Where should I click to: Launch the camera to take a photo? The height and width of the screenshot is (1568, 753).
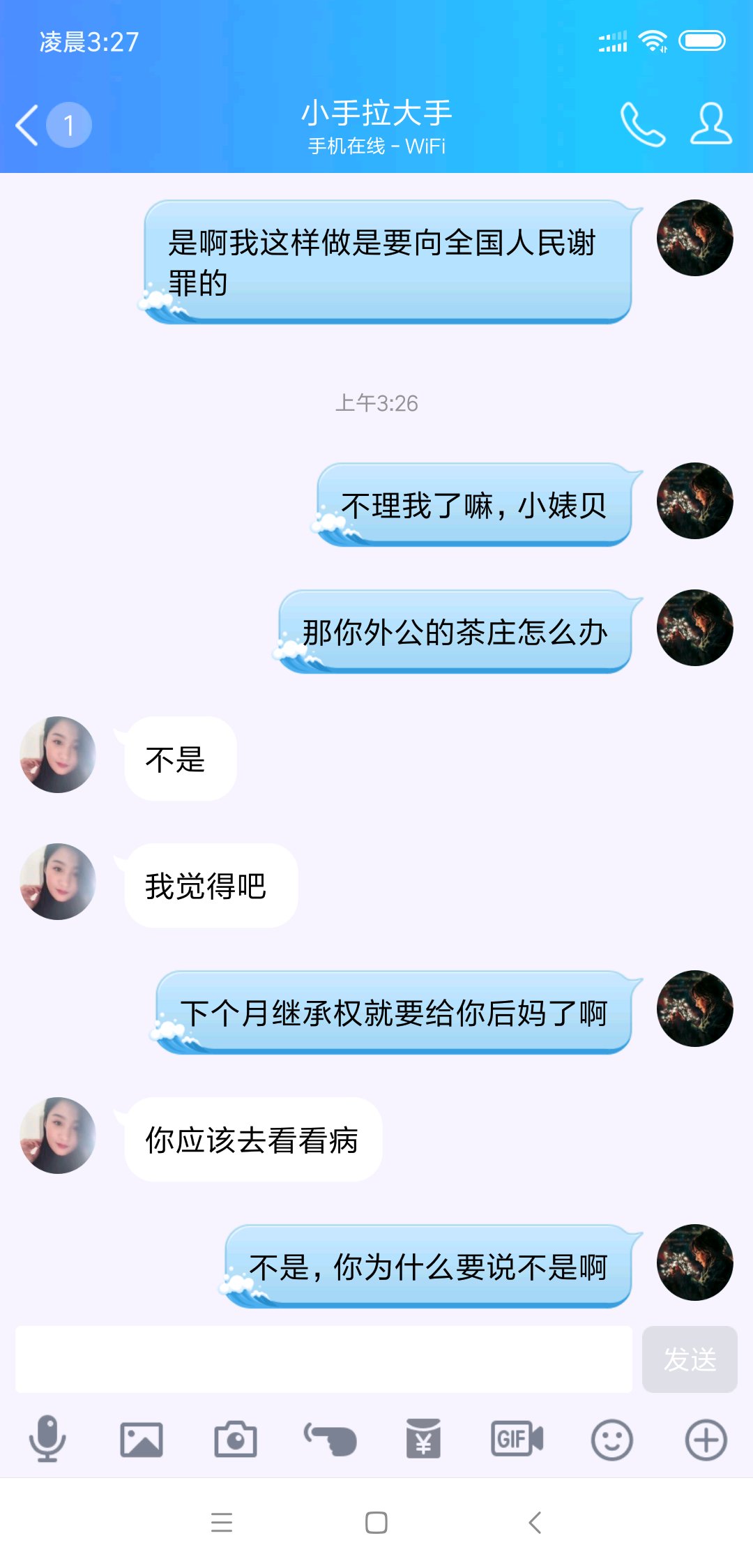click(x=236, y=1440)
